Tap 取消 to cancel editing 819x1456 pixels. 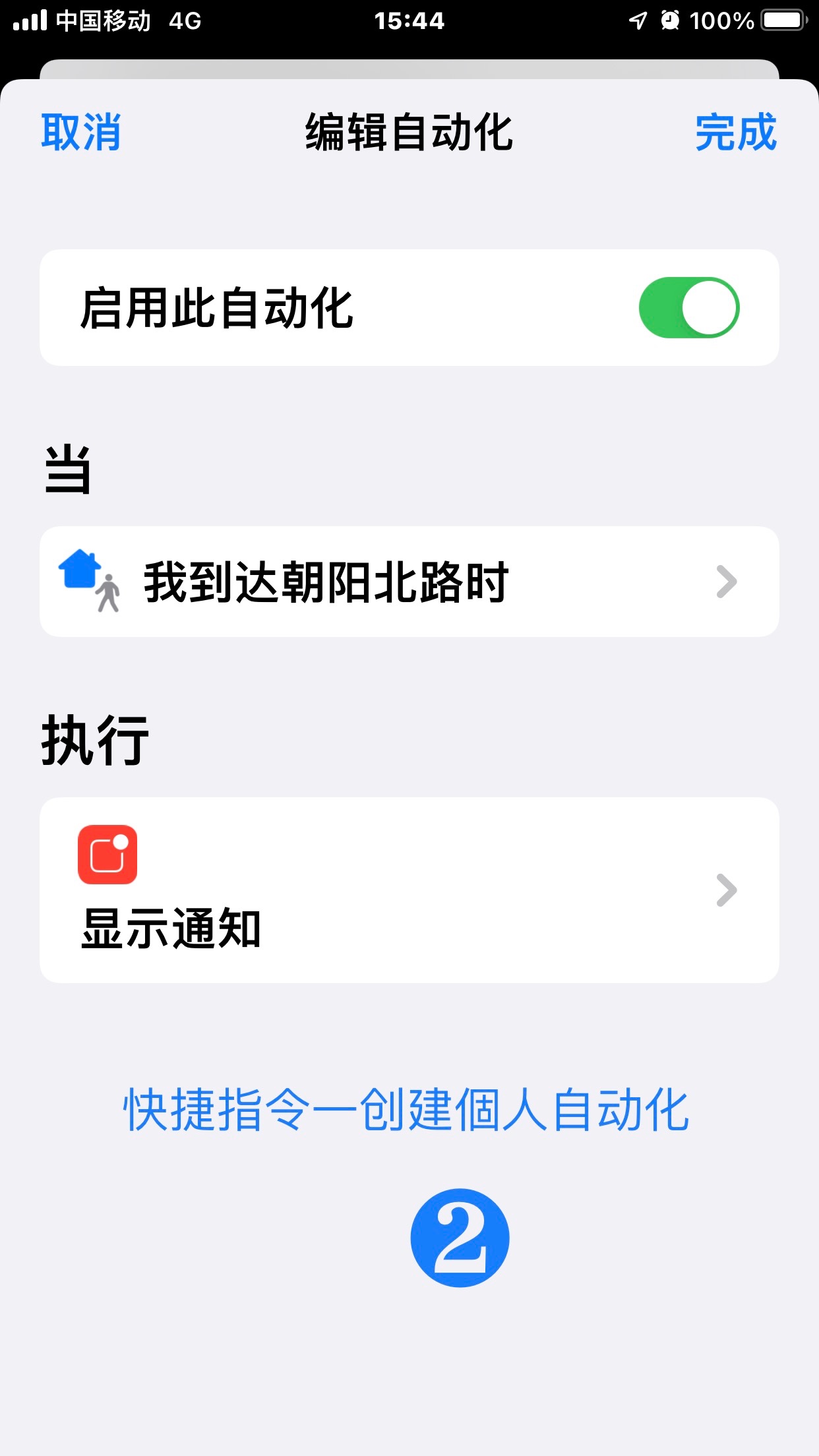80,132
